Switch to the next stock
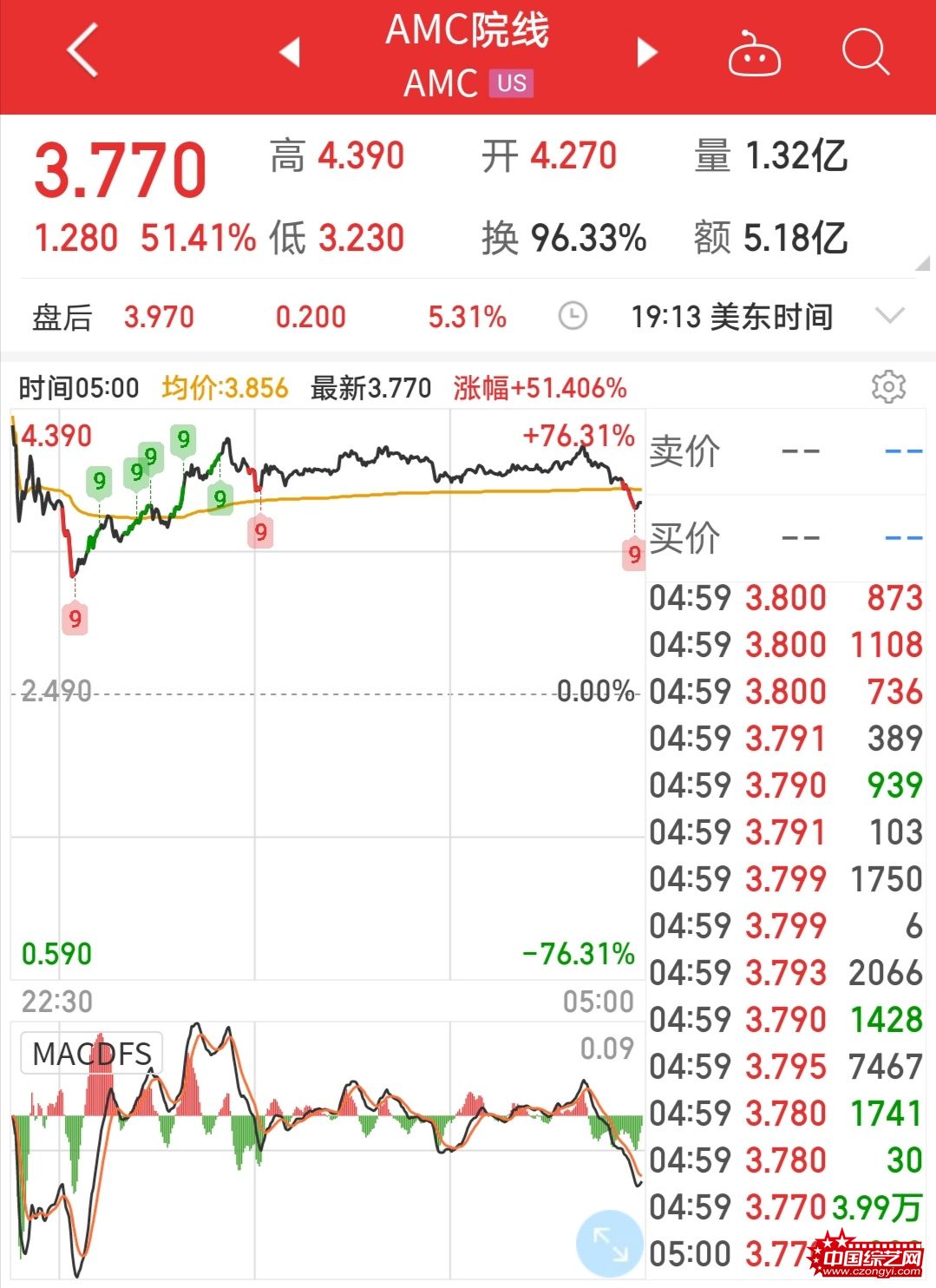The width and height of the screenshot is (936, 1288). pos(646,52)
